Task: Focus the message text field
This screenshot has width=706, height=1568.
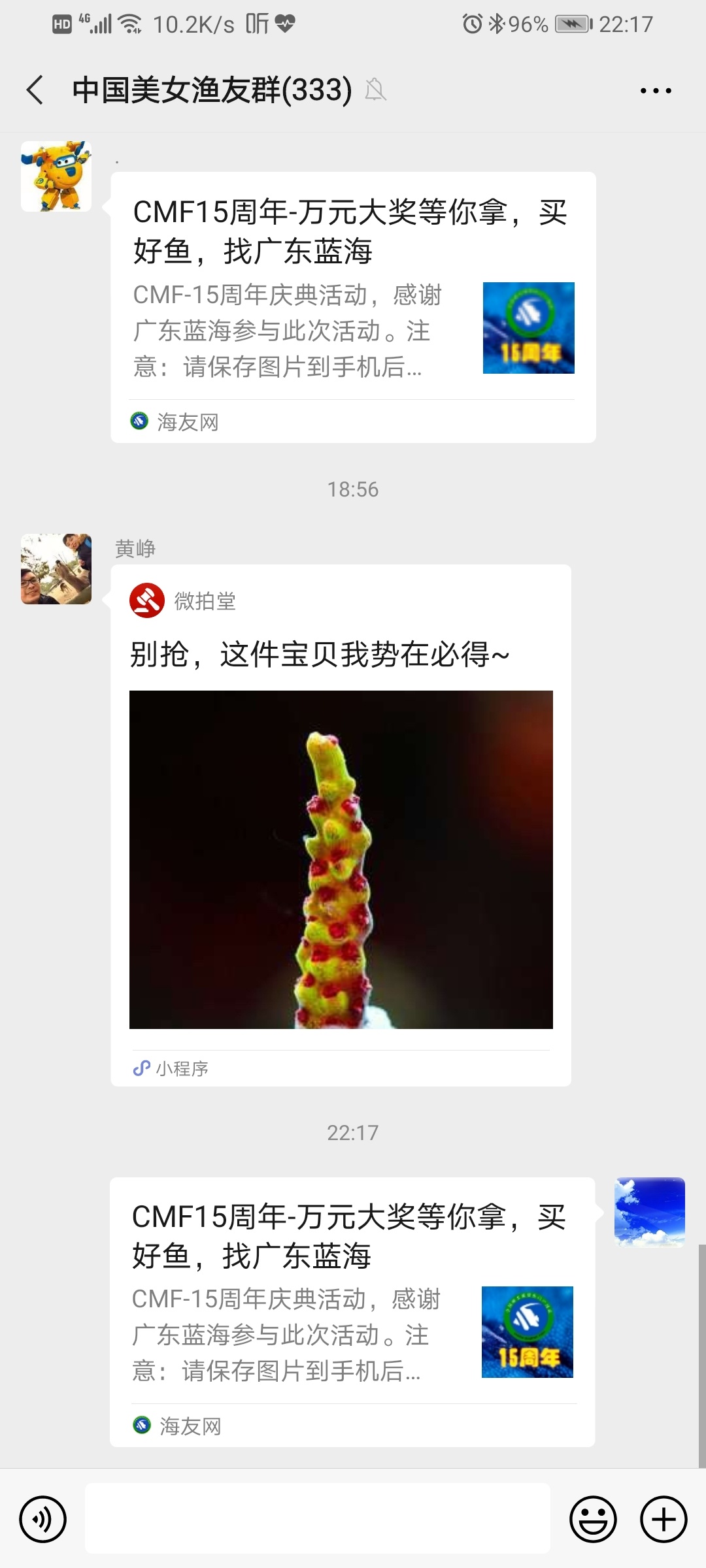Action: 318,1518
